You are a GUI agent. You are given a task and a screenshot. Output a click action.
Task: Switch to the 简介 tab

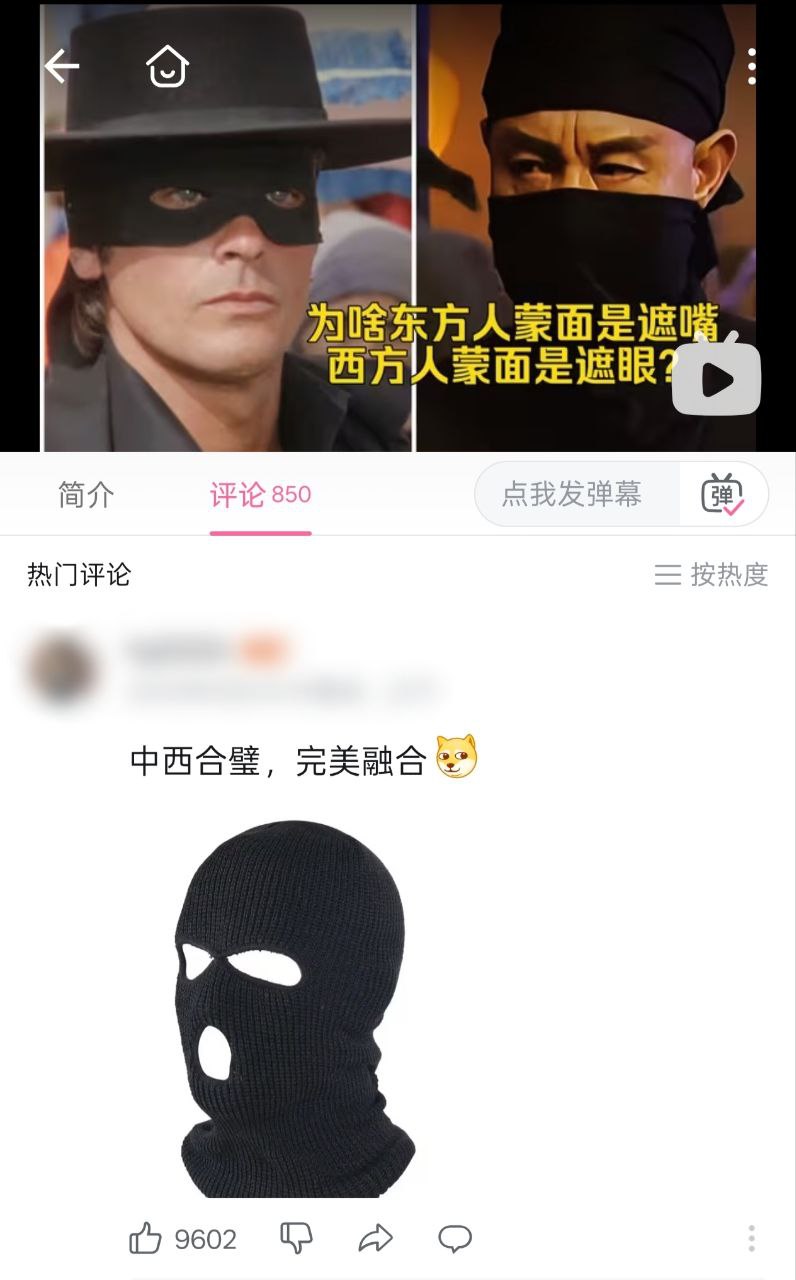(x=86, y=495)
